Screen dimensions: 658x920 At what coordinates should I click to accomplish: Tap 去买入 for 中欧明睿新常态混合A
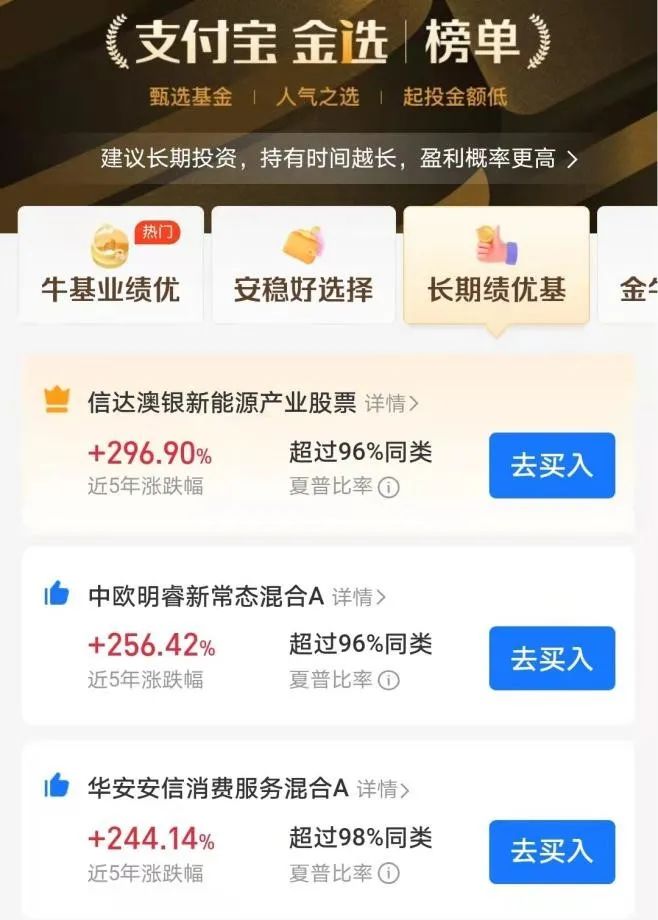tap(551, 658)
